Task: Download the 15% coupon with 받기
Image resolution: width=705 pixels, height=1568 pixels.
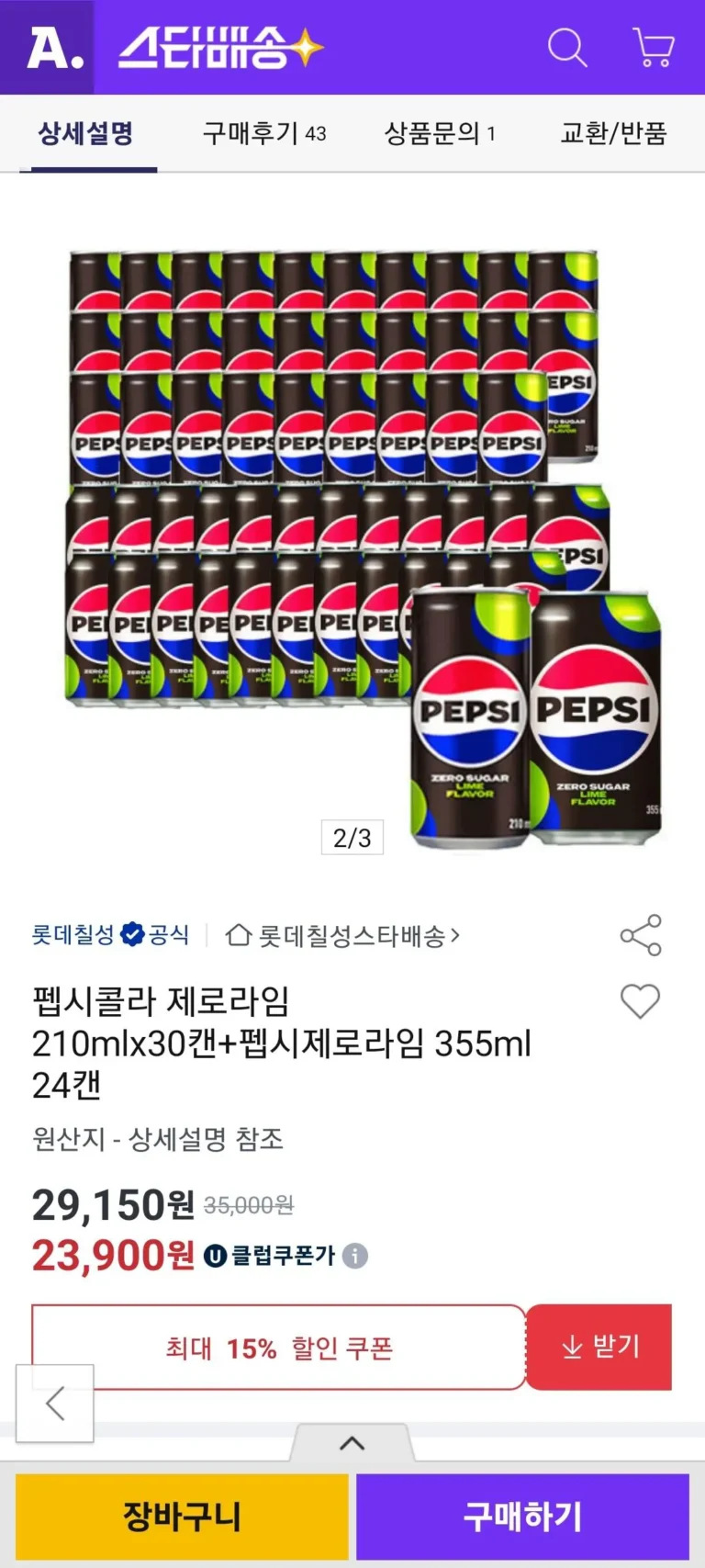Action: [599, 1348]
